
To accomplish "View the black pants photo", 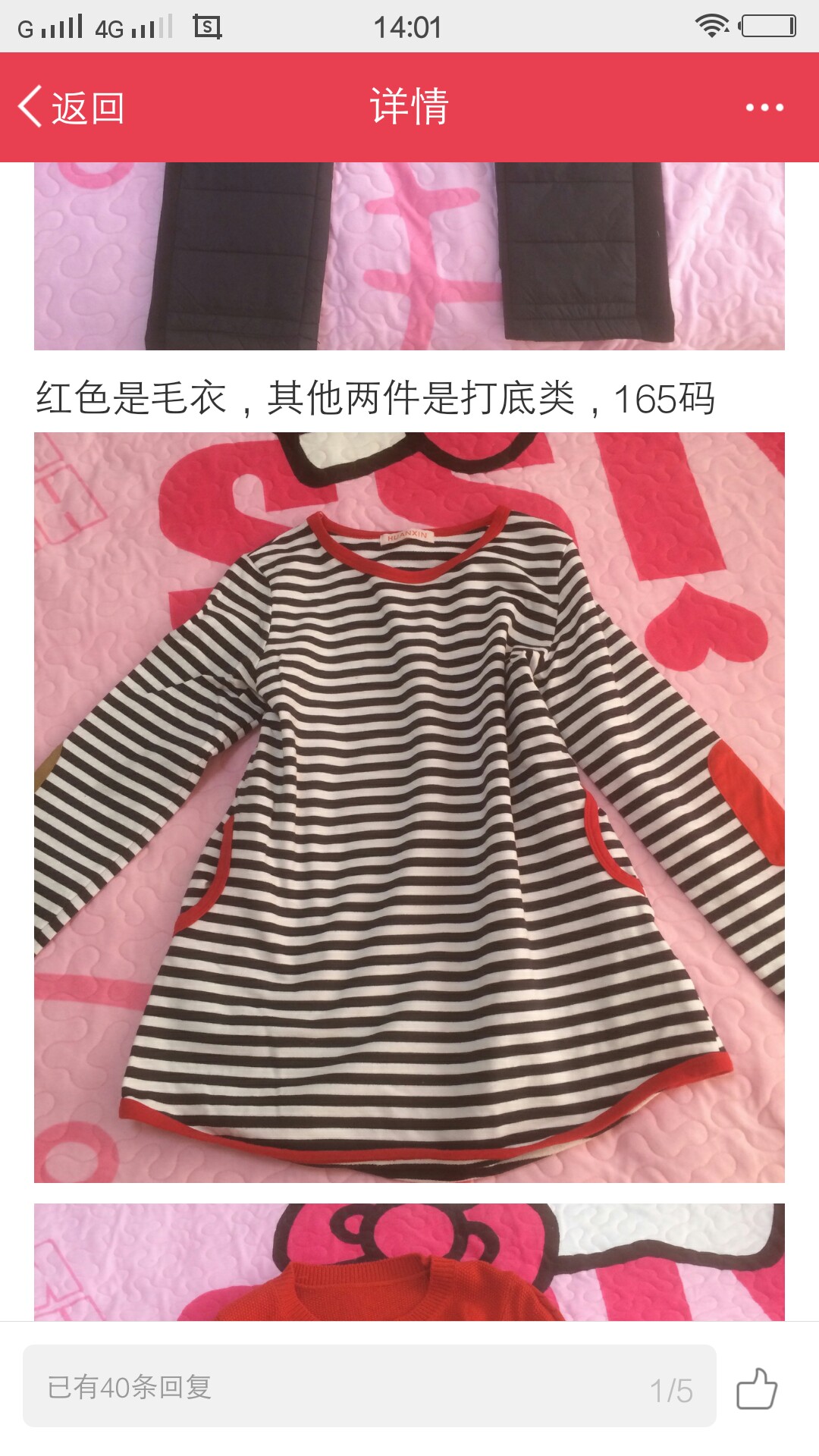I will tap(409, 256).
